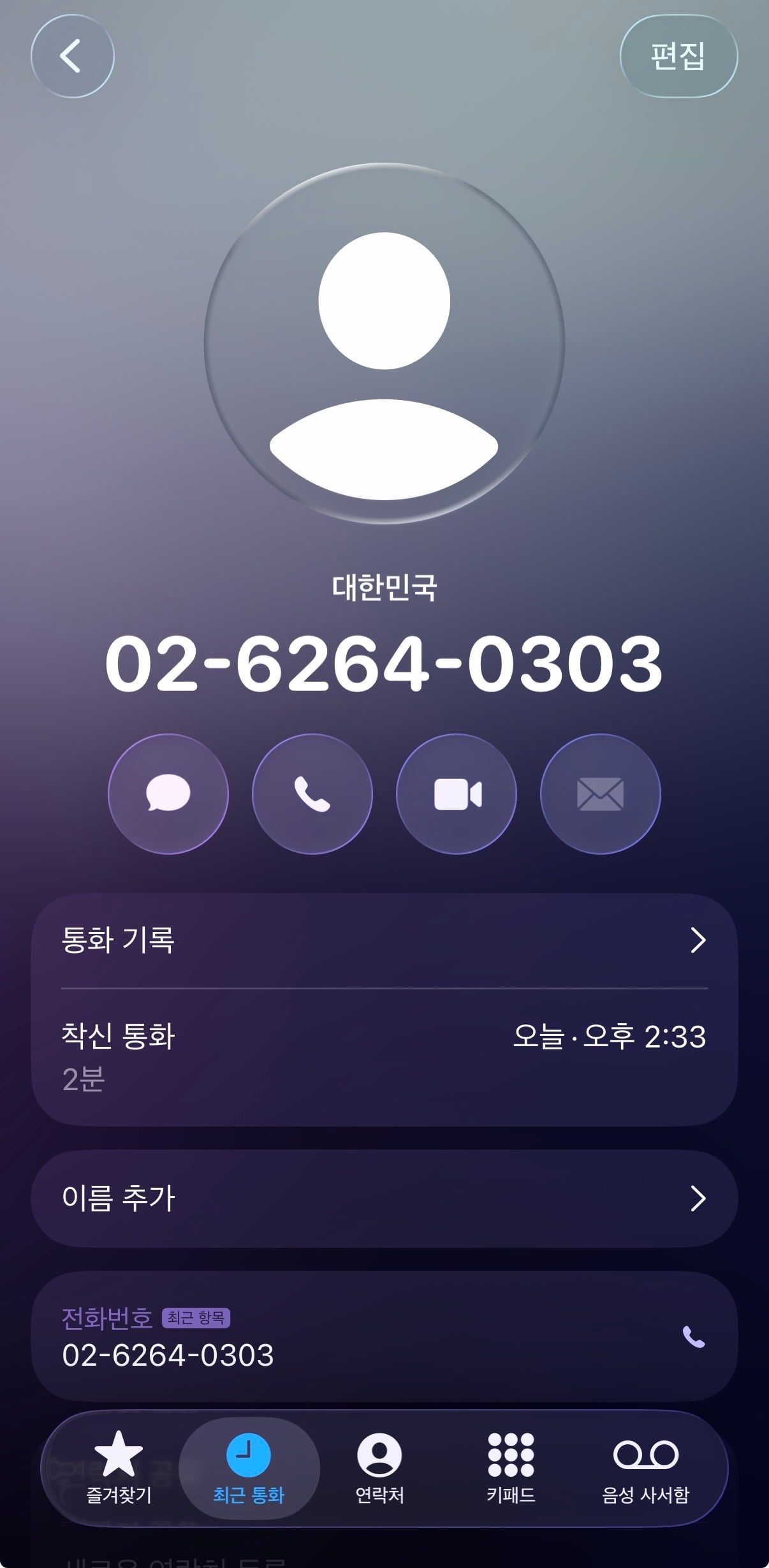This screenshot has width=769, height=1568.
Task: Open the 이름 추가 row
Action: click(x=384, y=1198)
